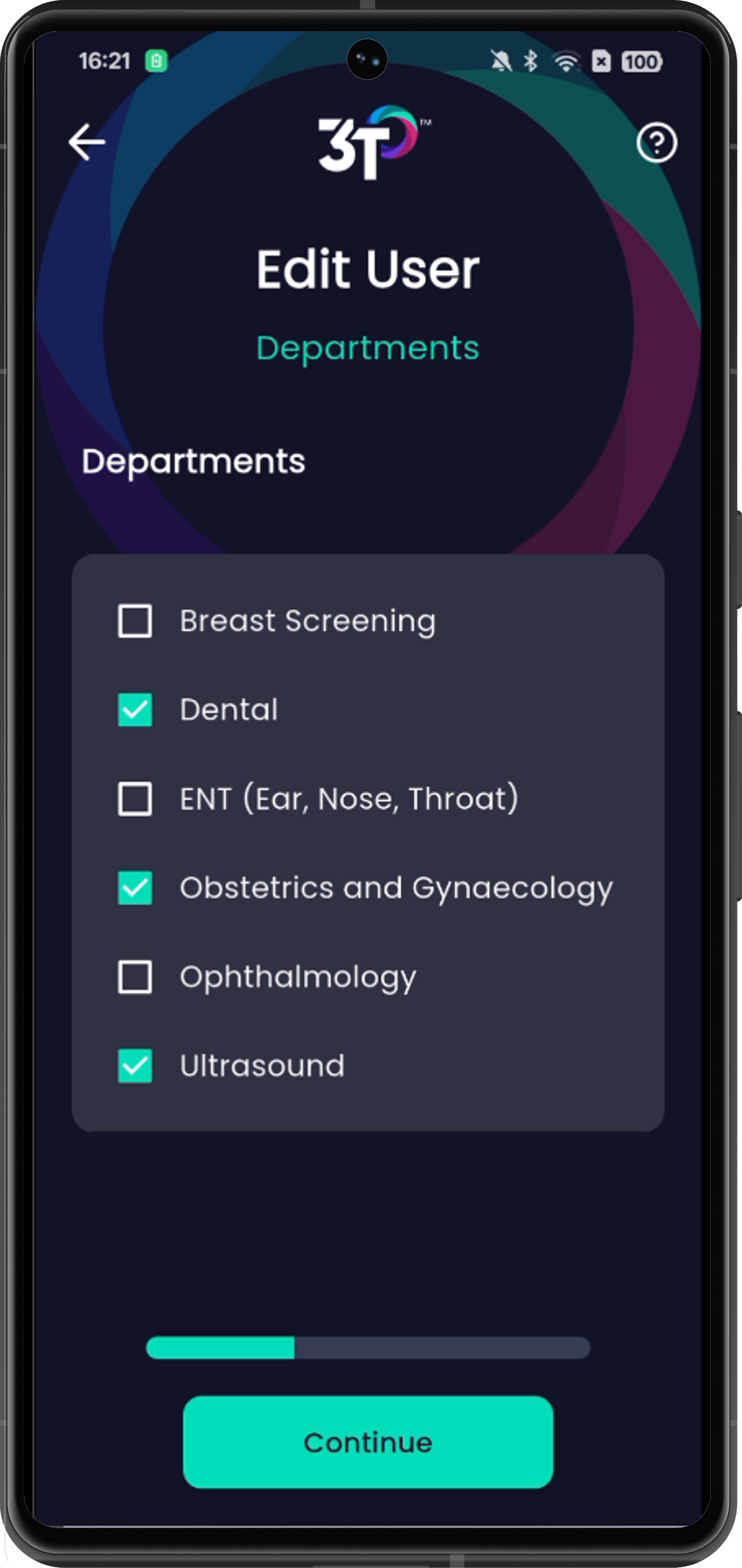This screenshot has width=742, height=1568.
Task: Uncheck the Dental department
Action: click(x=135, y=709)
